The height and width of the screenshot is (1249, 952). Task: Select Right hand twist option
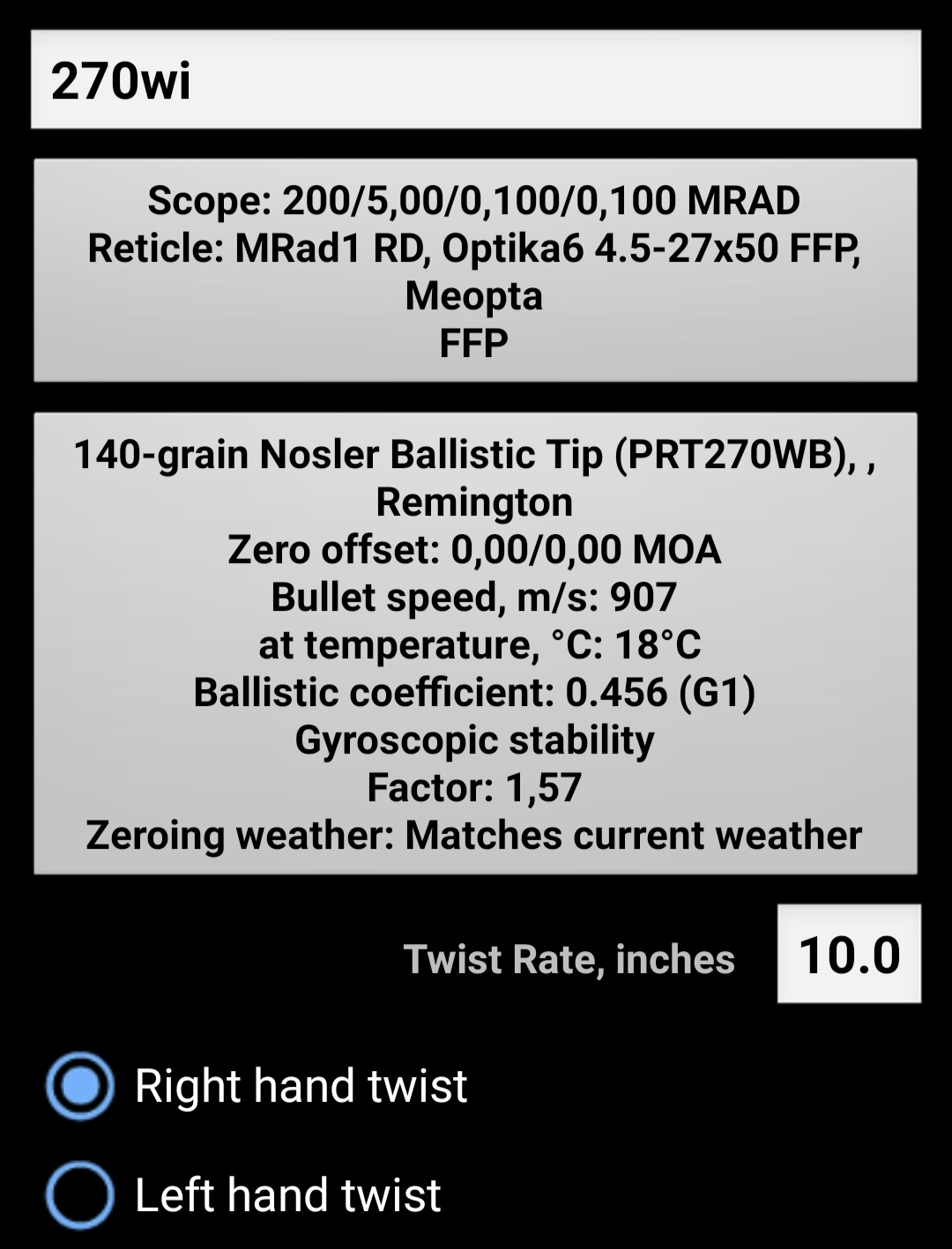pyautogui.click(x=80, y=1085)
